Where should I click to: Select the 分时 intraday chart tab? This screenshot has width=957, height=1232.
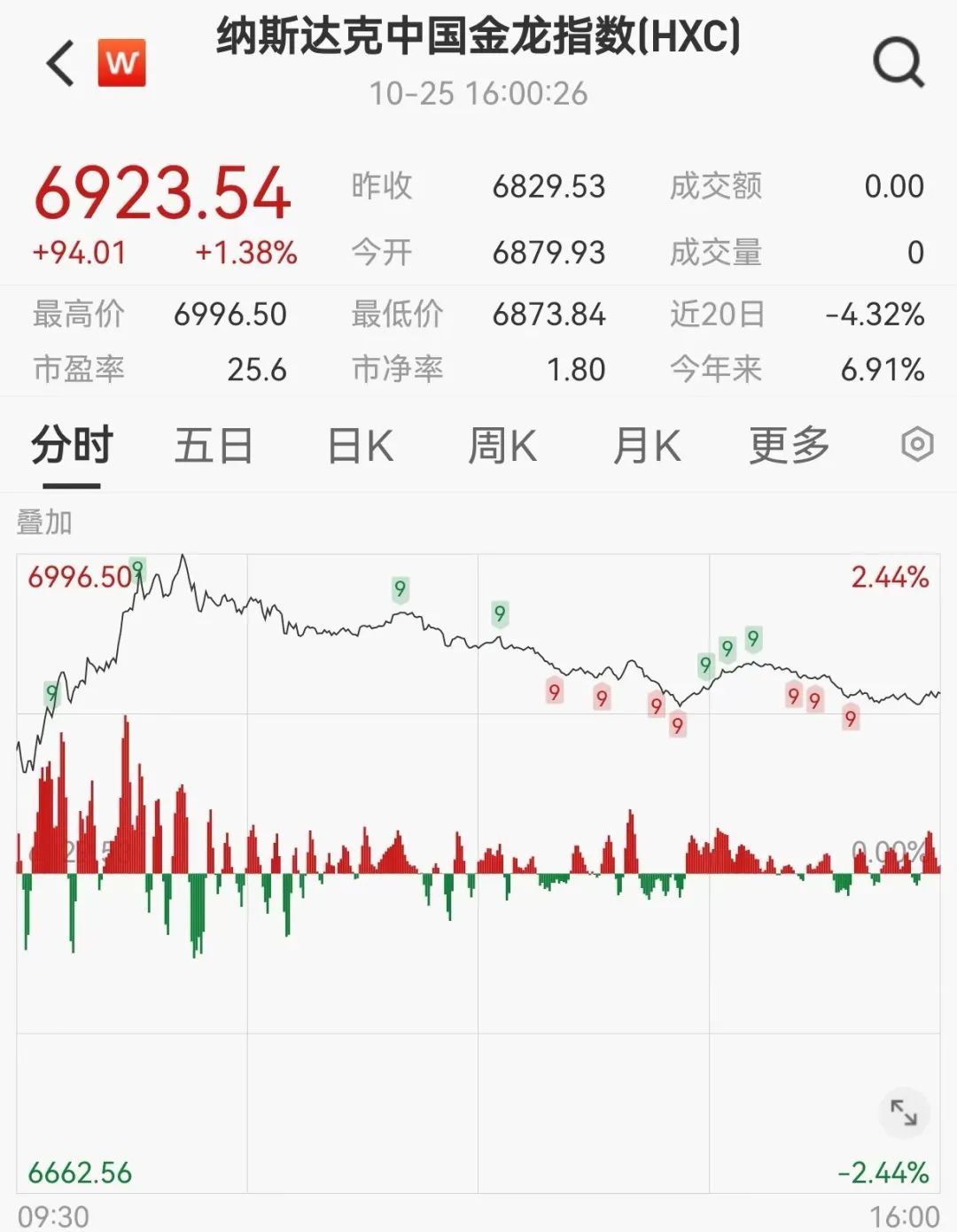click(71, 446)
